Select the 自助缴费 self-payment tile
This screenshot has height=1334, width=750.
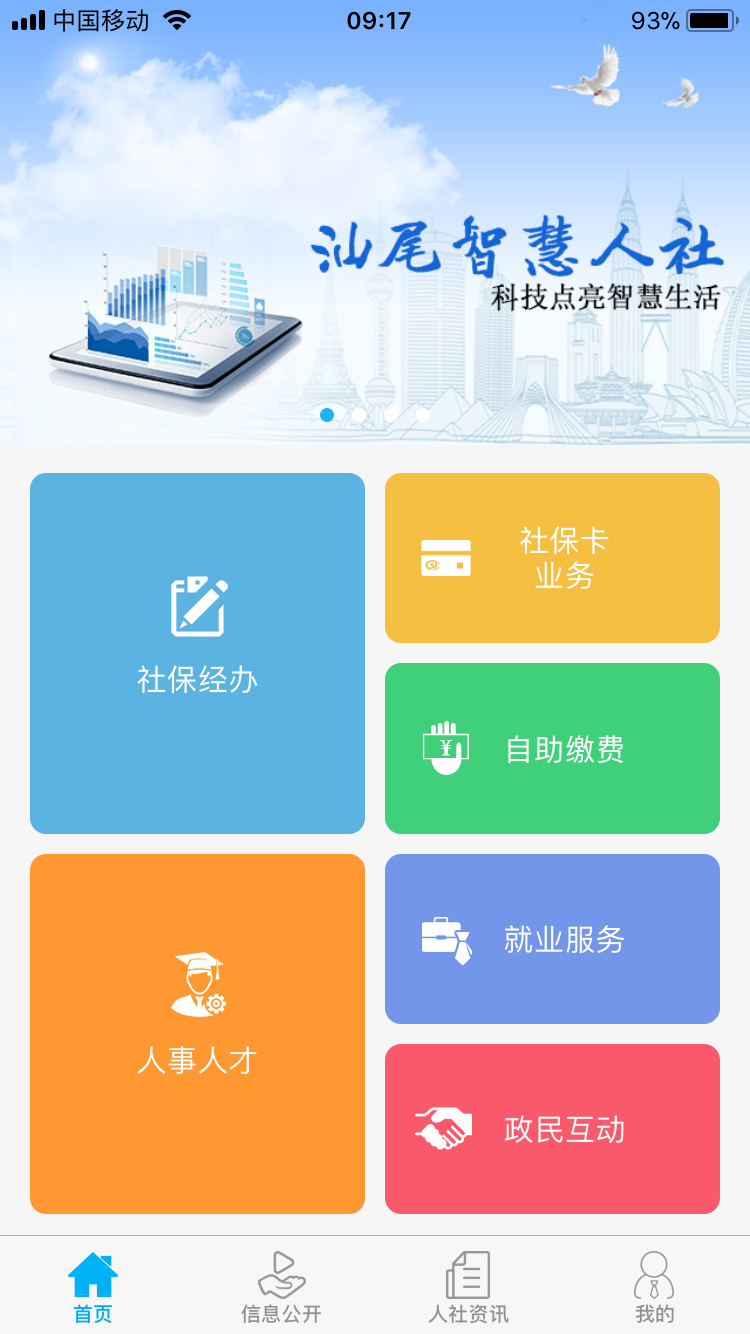[552, 748]
